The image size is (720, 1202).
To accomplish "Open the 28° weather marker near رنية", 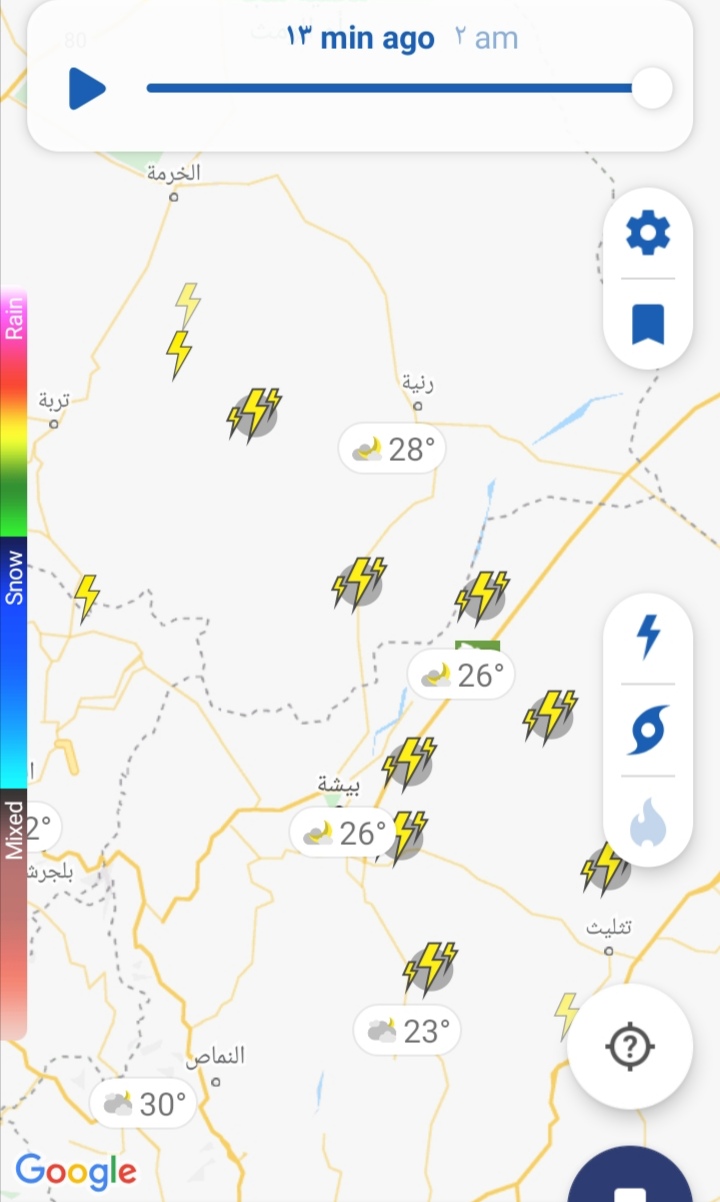I will [392, 449].
